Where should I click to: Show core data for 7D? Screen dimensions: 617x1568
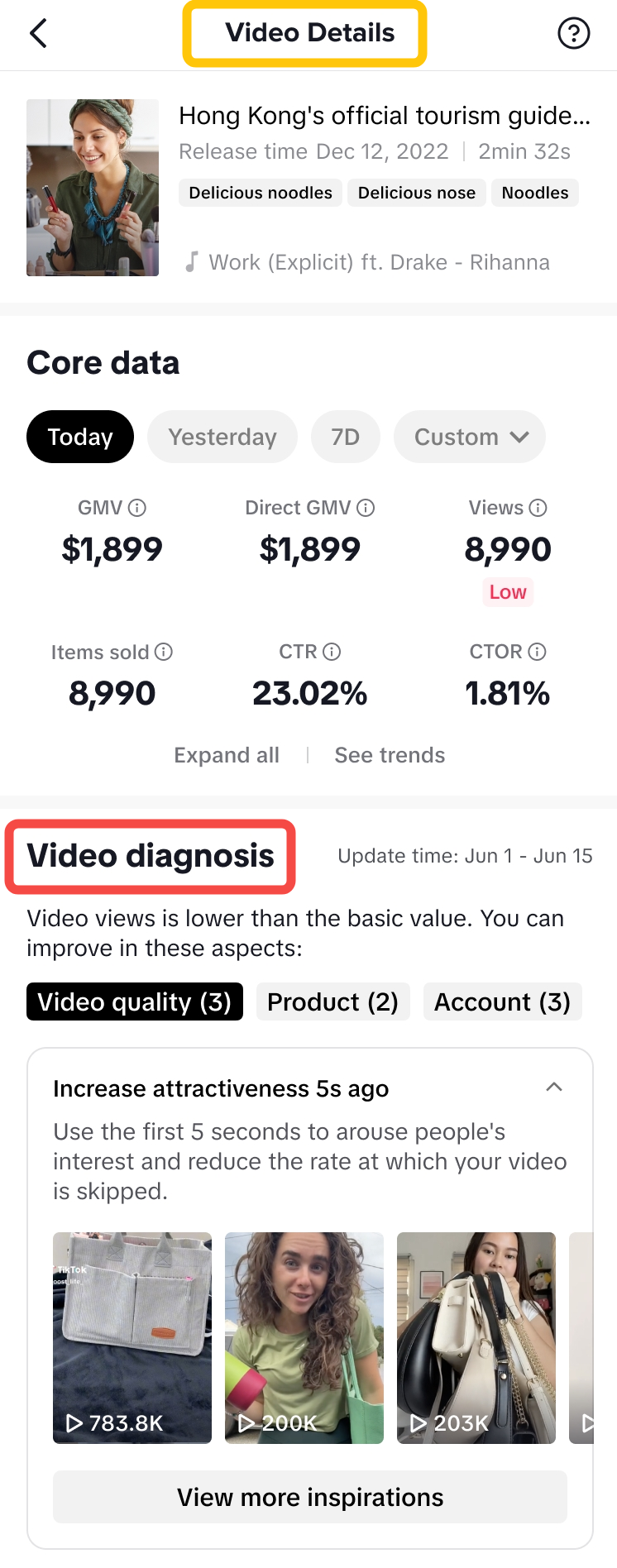coord(345,437)
